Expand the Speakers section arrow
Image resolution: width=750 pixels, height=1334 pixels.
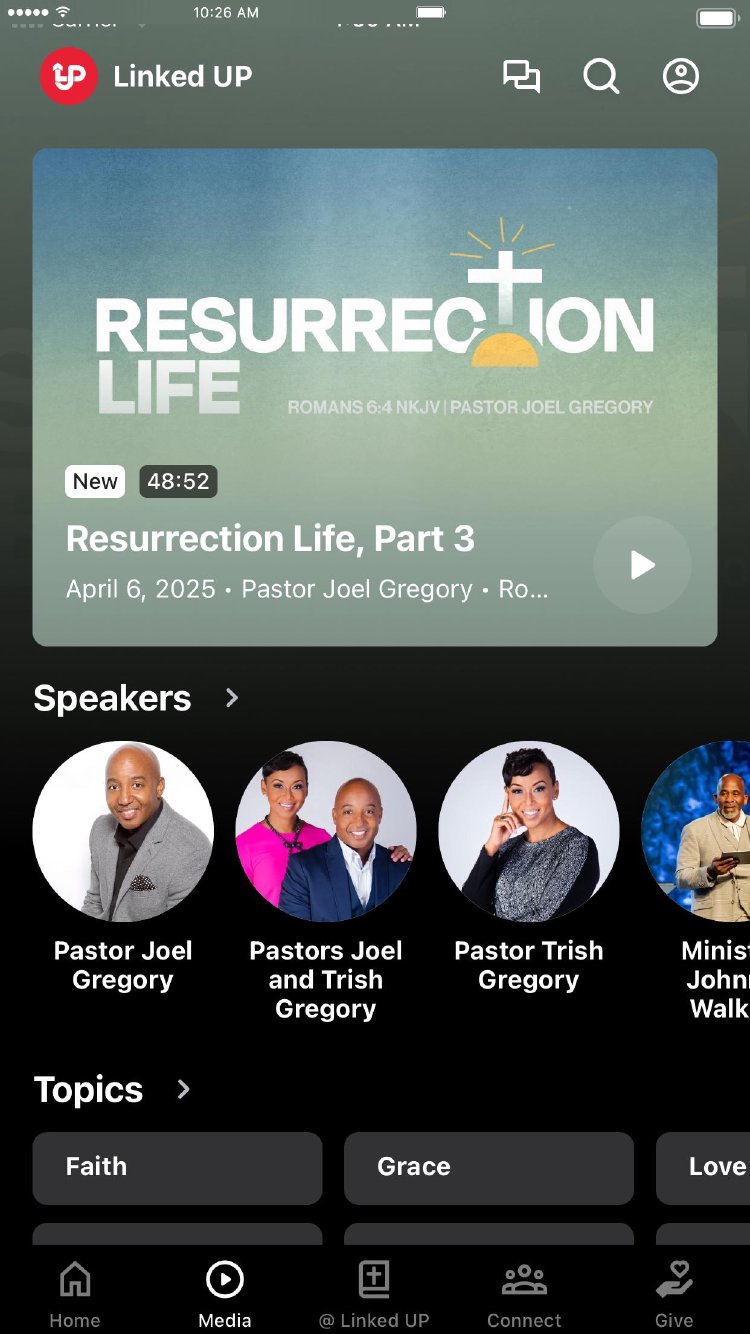pyautogui.click(x=232, y=698)
